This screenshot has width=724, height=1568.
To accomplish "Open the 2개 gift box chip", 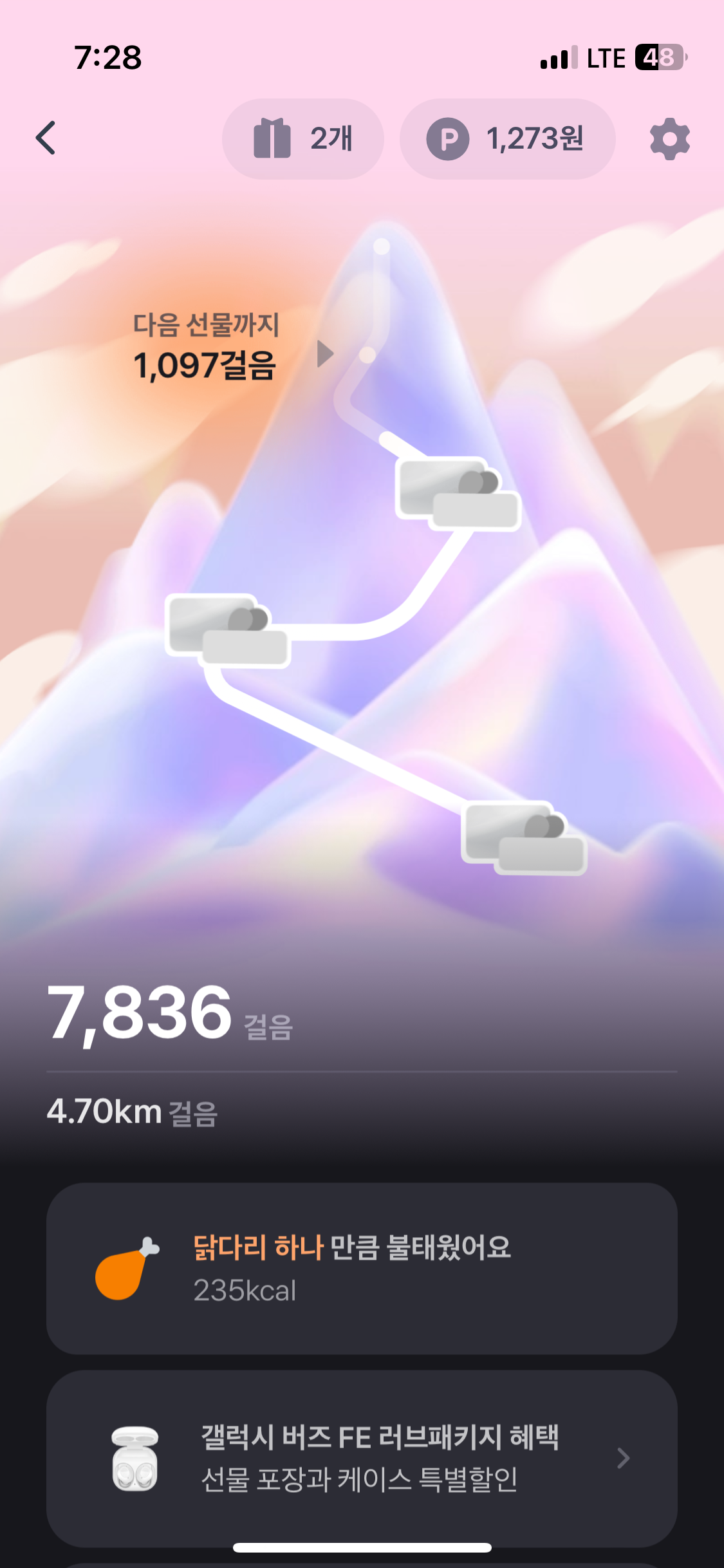I will [x=303, y=139].
